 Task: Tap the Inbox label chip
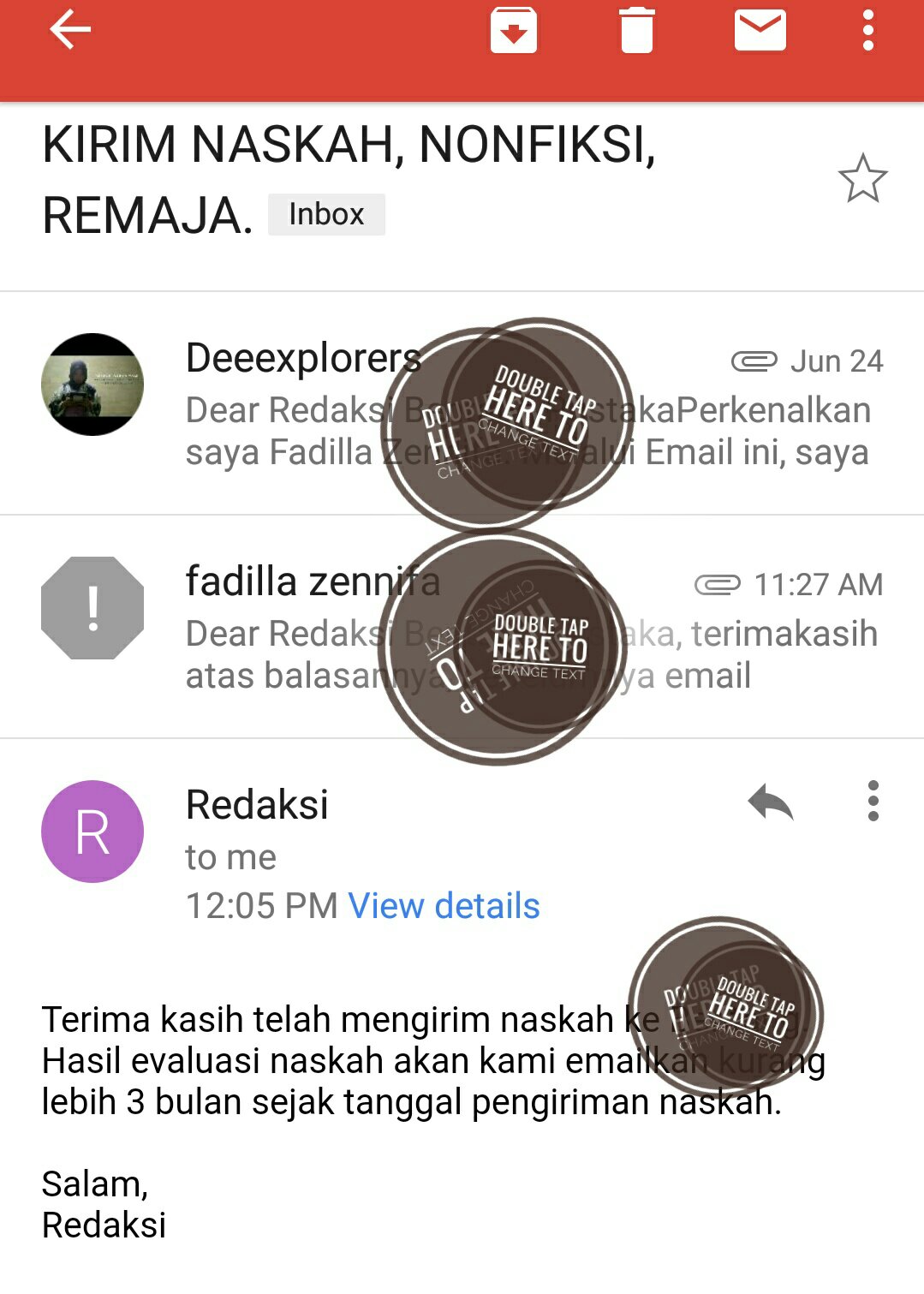pyautogui.click(x=326, y=214)
